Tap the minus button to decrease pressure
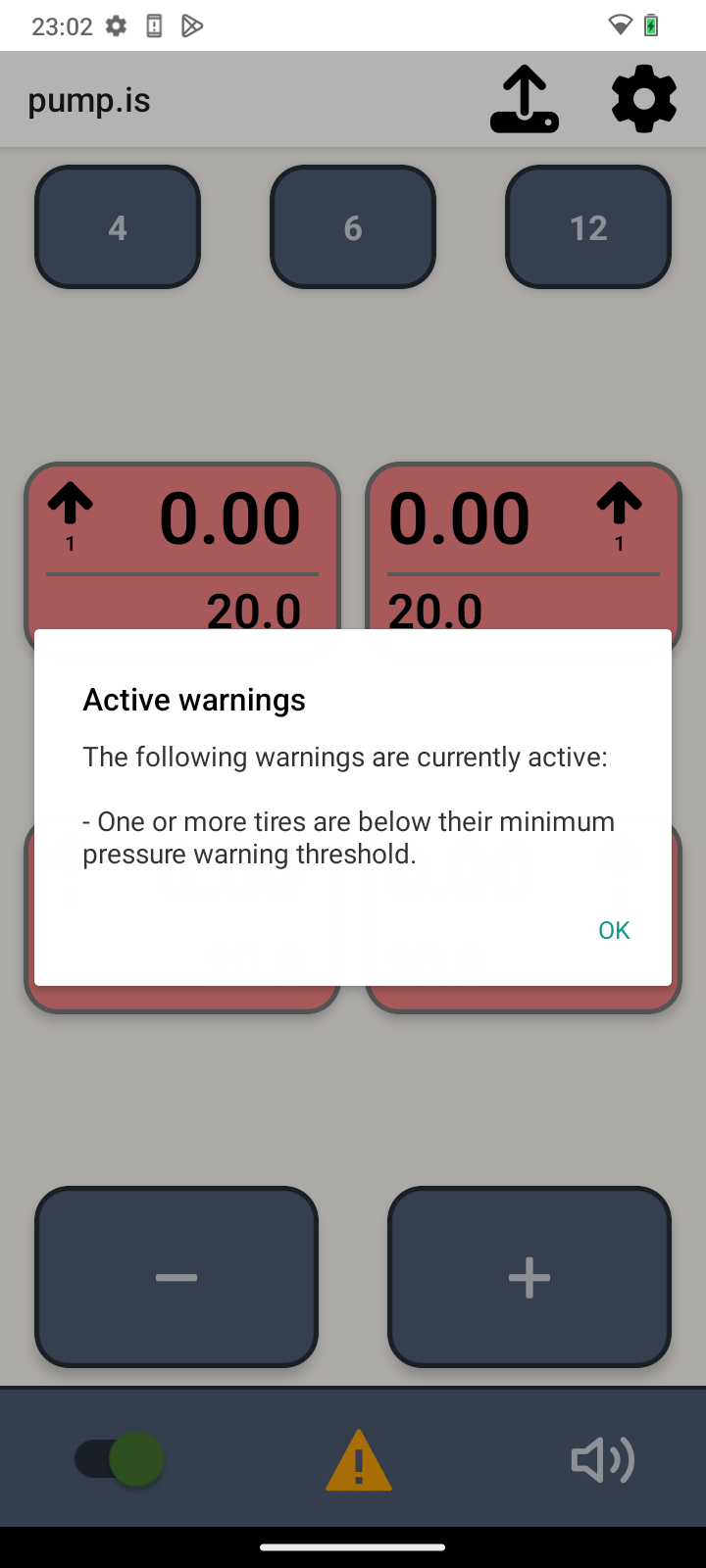This screenshot has height=1568, width=706. pyautogui.click(x=176, y=1277)
